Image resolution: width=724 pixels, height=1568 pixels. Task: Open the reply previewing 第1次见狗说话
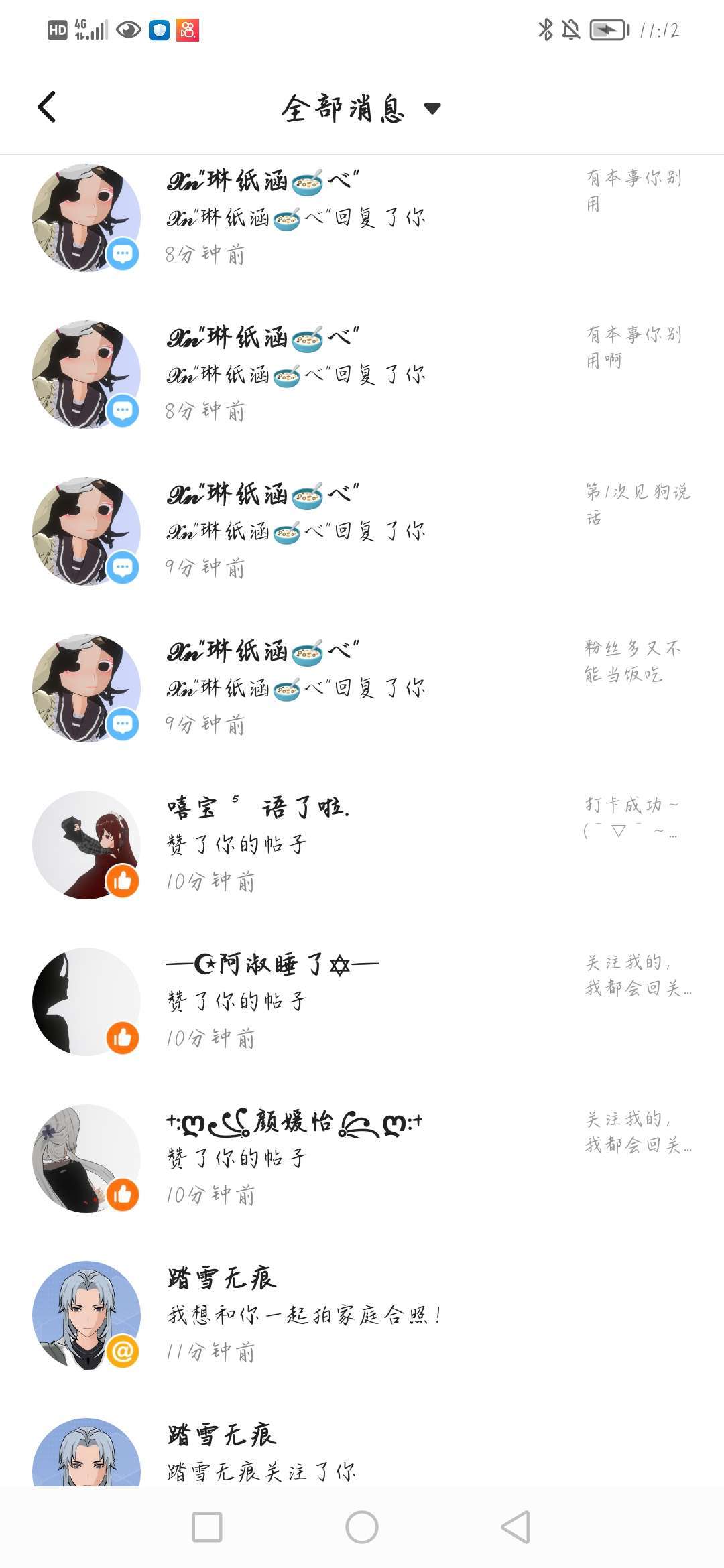coord(362,531)
